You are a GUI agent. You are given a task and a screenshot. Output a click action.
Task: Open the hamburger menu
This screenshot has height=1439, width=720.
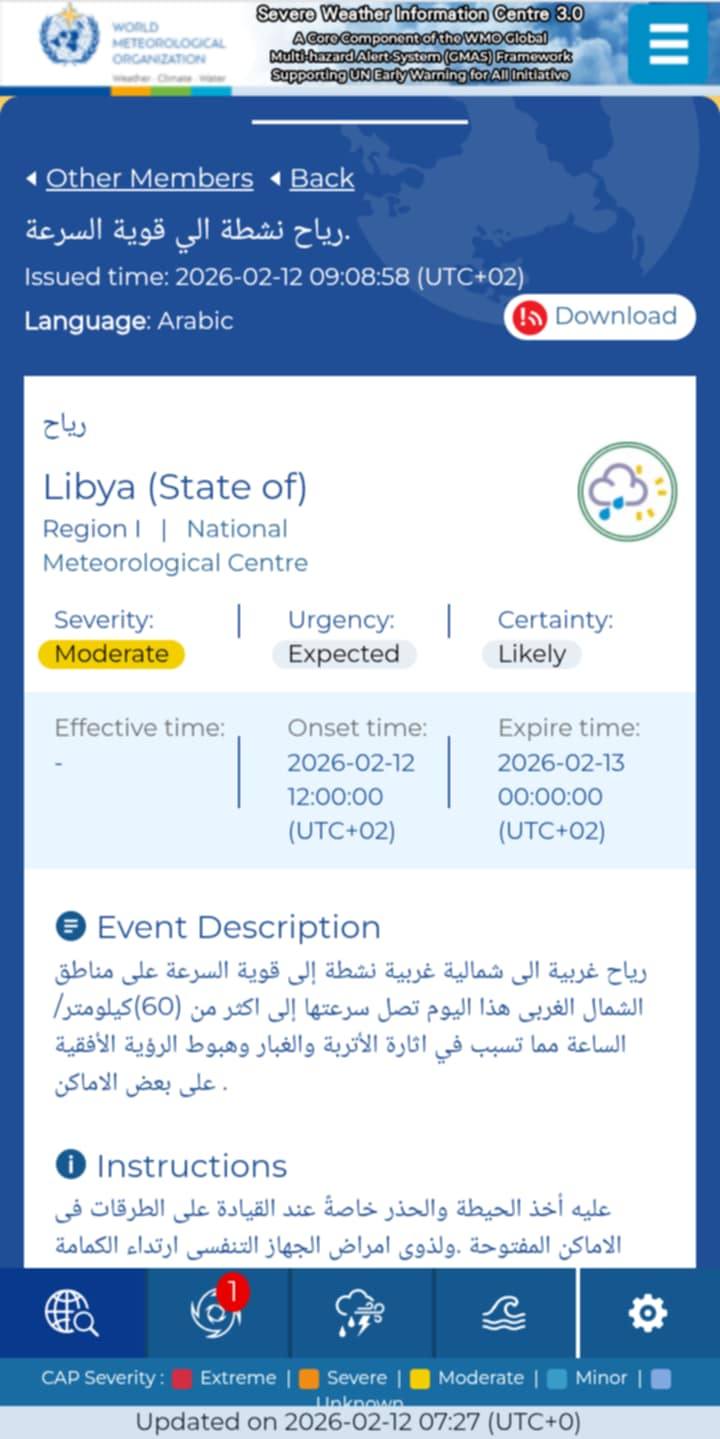coord(668,43)
